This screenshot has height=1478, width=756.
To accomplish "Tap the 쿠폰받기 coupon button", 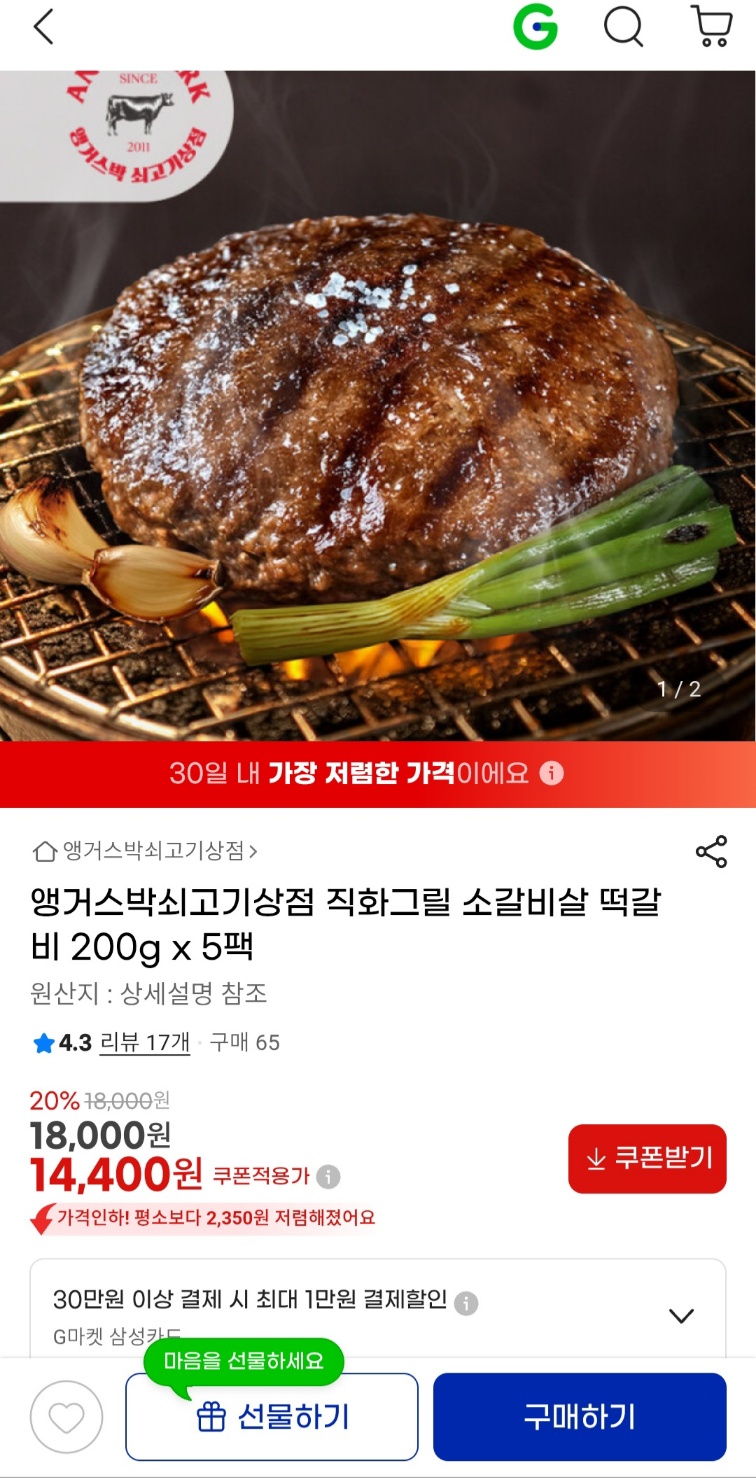I will click(646, 1160).
